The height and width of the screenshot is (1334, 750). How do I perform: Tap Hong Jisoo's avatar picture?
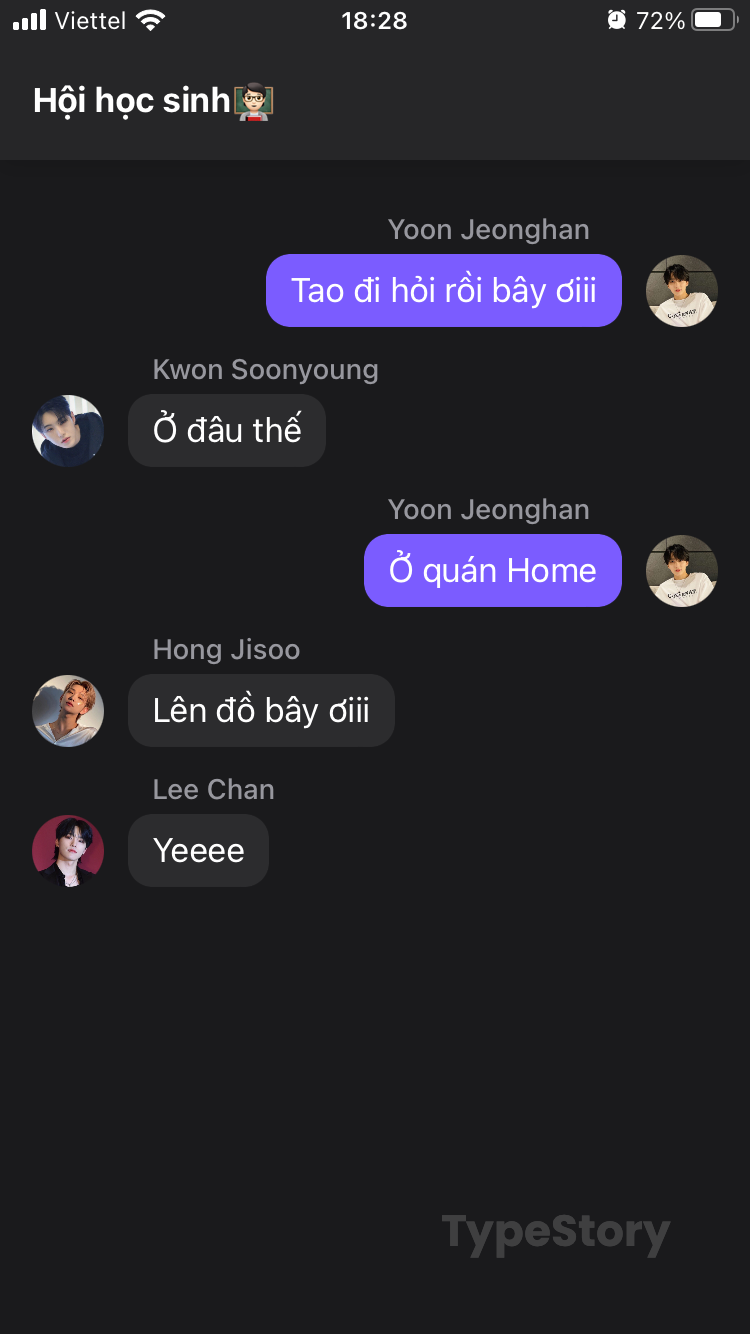[x=68, y=711]
